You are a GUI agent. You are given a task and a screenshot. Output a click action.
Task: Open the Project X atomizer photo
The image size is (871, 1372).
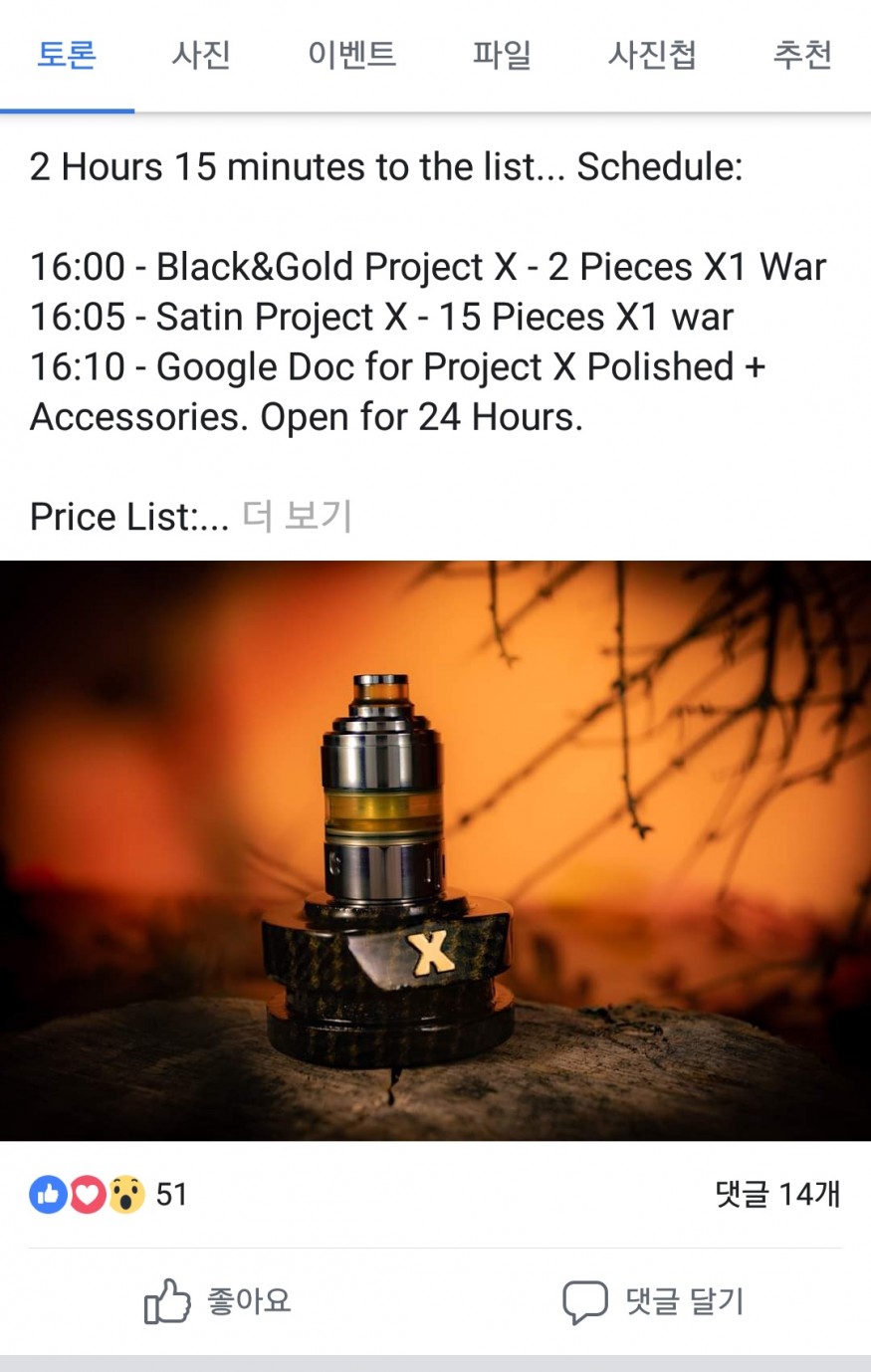435,850
